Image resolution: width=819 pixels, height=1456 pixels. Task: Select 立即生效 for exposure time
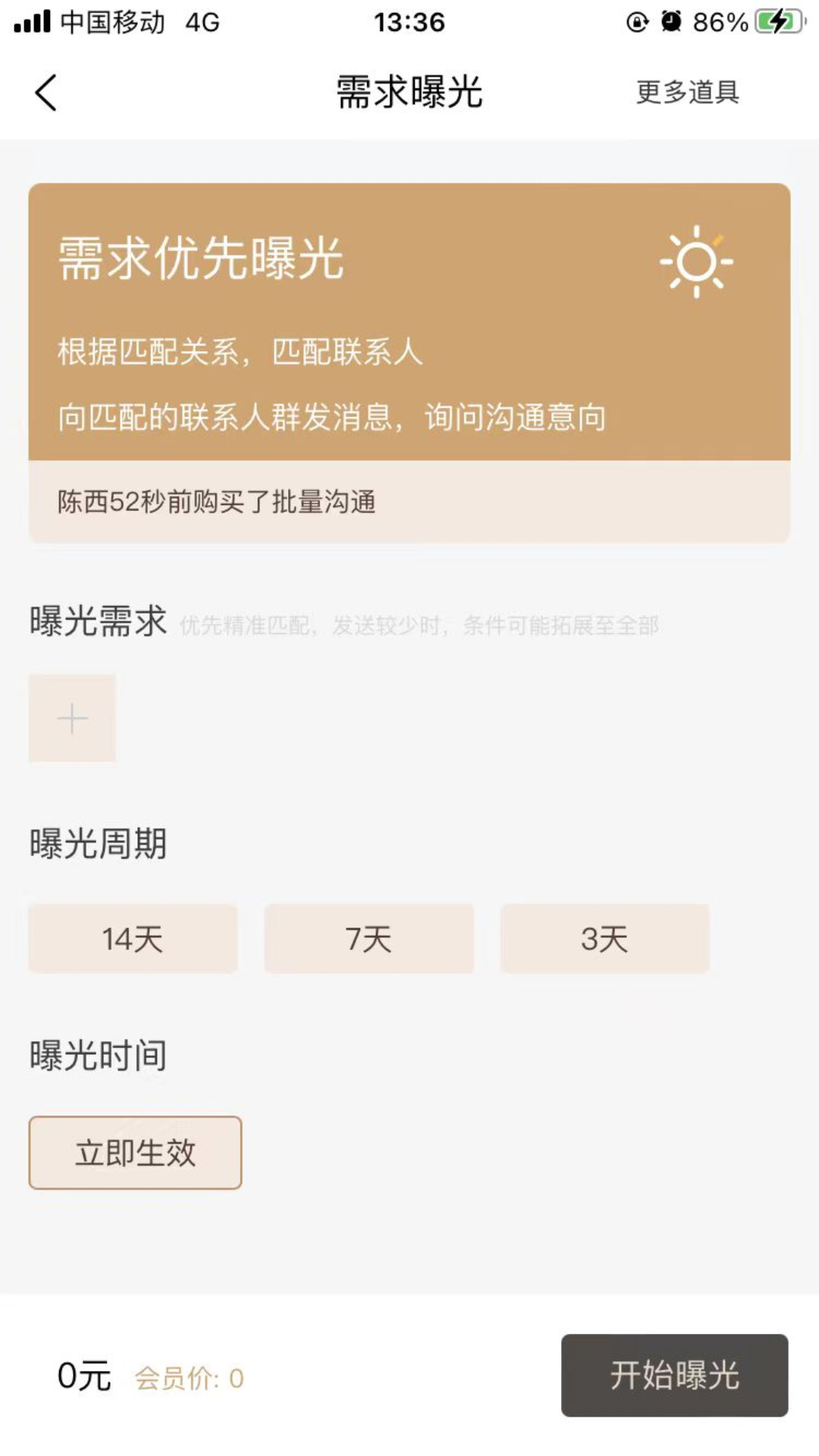(135, 1152)
